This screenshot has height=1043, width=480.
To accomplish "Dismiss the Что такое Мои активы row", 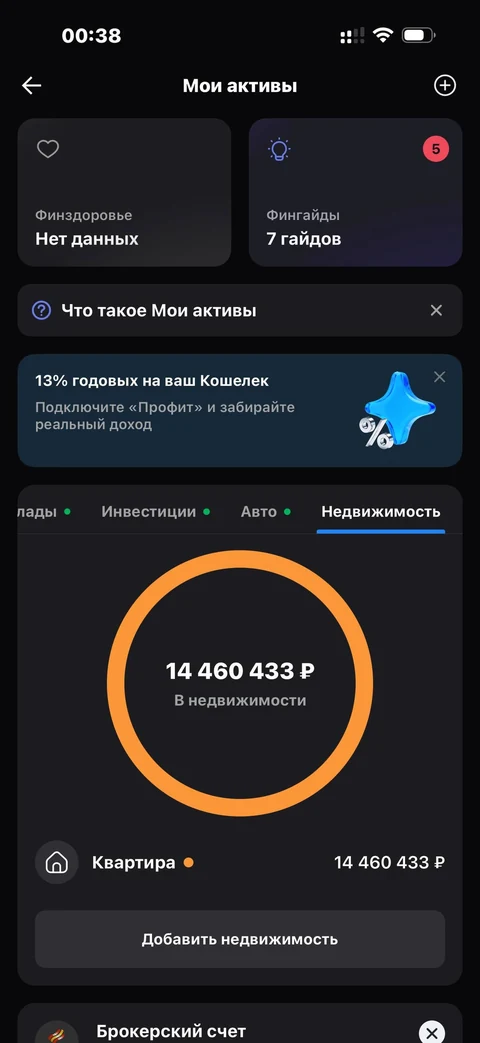I will point(436,311).
